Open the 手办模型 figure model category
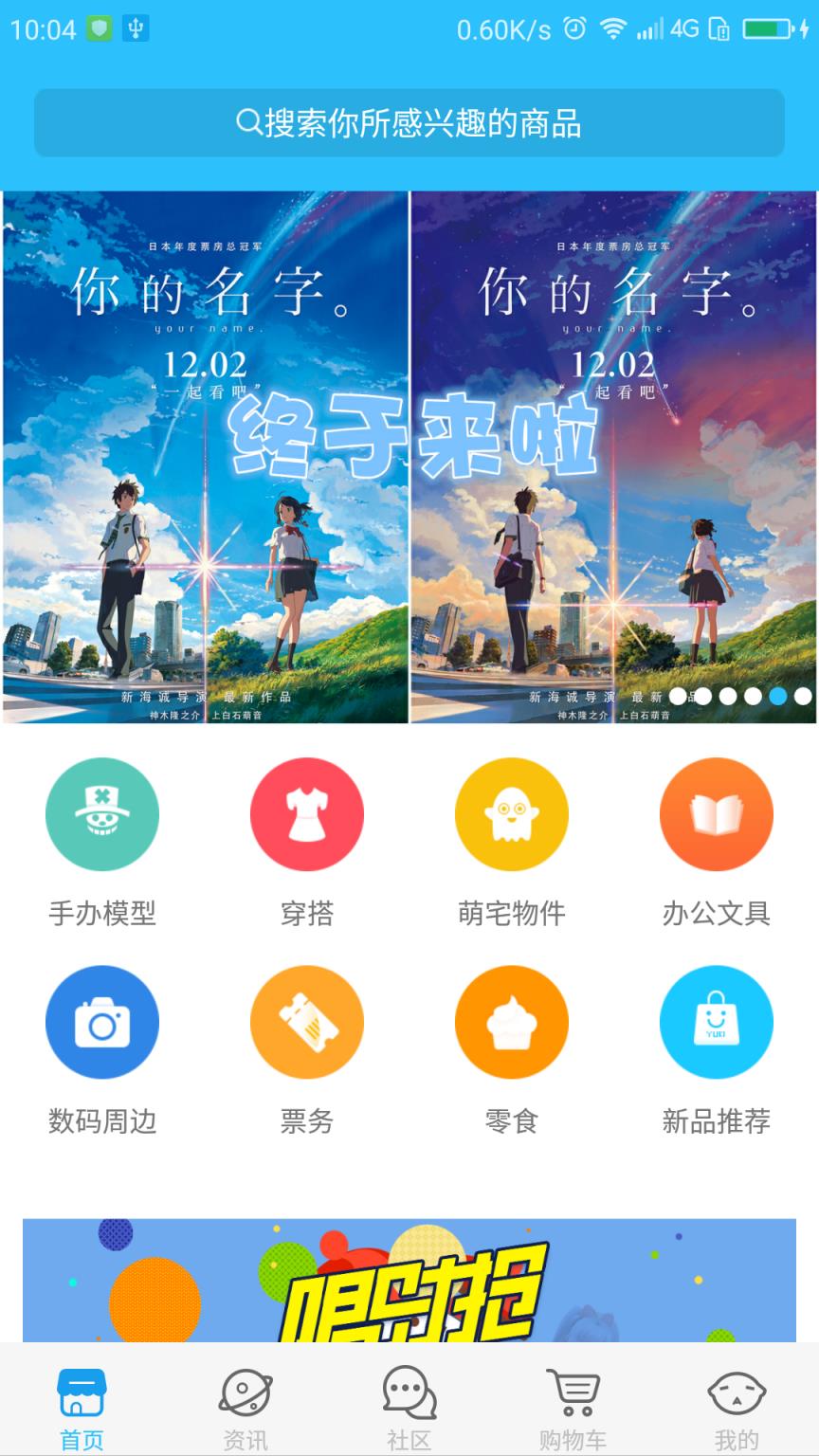Image resolution: width=819 pixels, height=1456 pixels. (102, 813)
